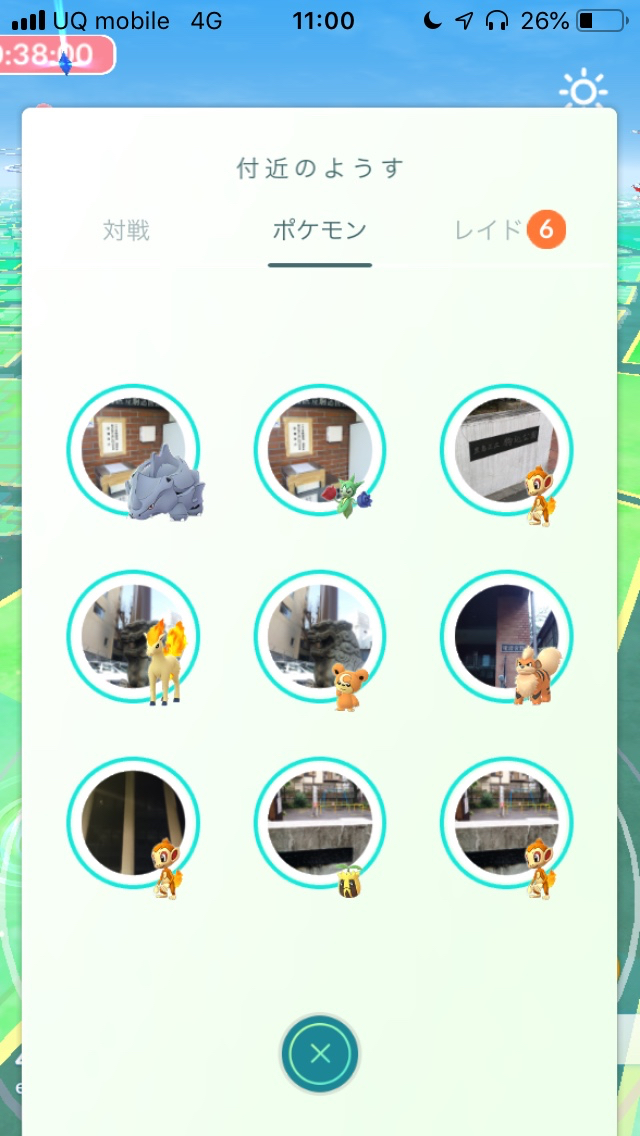Track the nearby Rhyhorn
Viewport: 640px width, 1136px height.
click(x=134, y=451)
